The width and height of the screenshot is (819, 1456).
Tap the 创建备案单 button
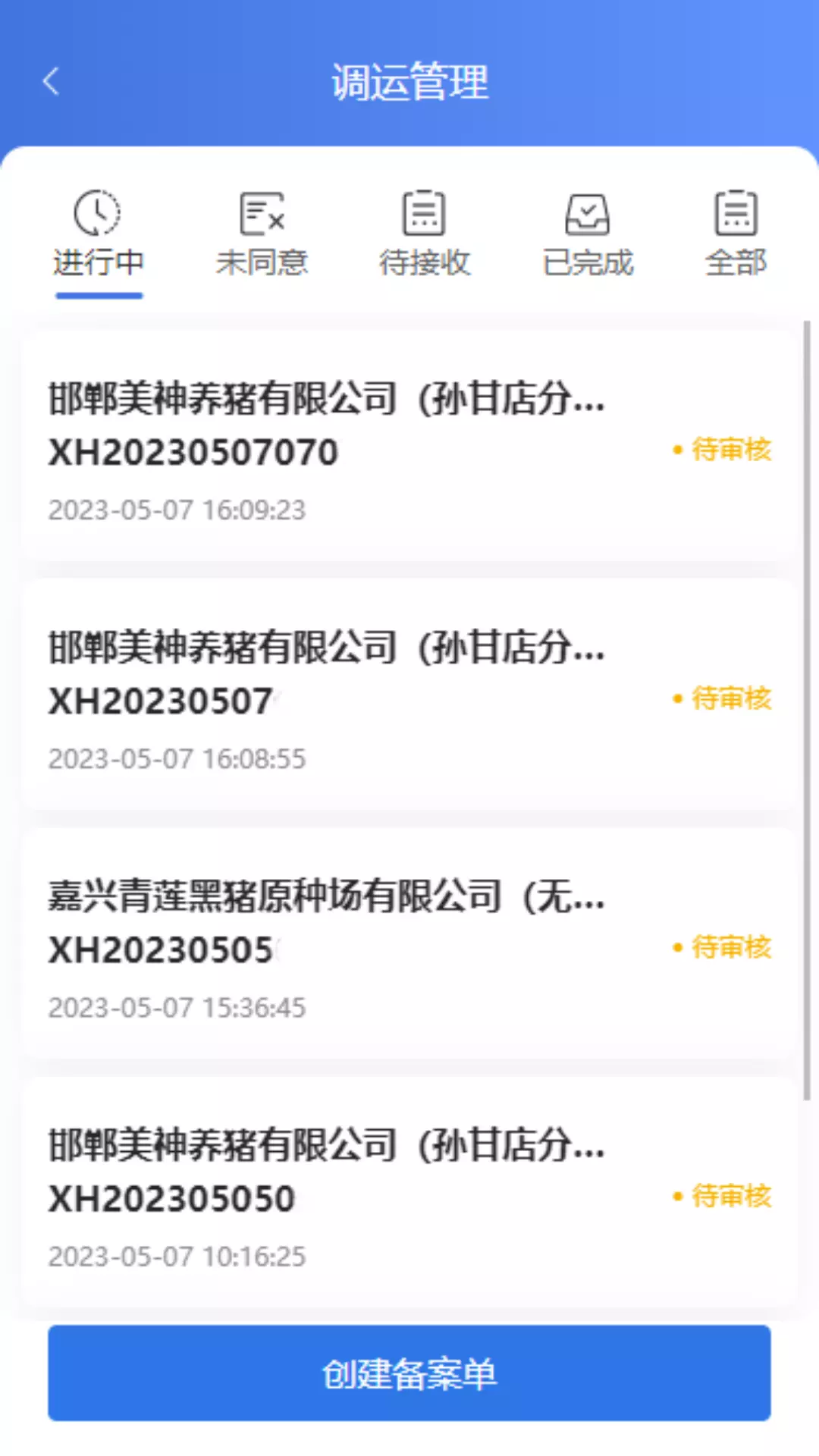coord(409,1373)
